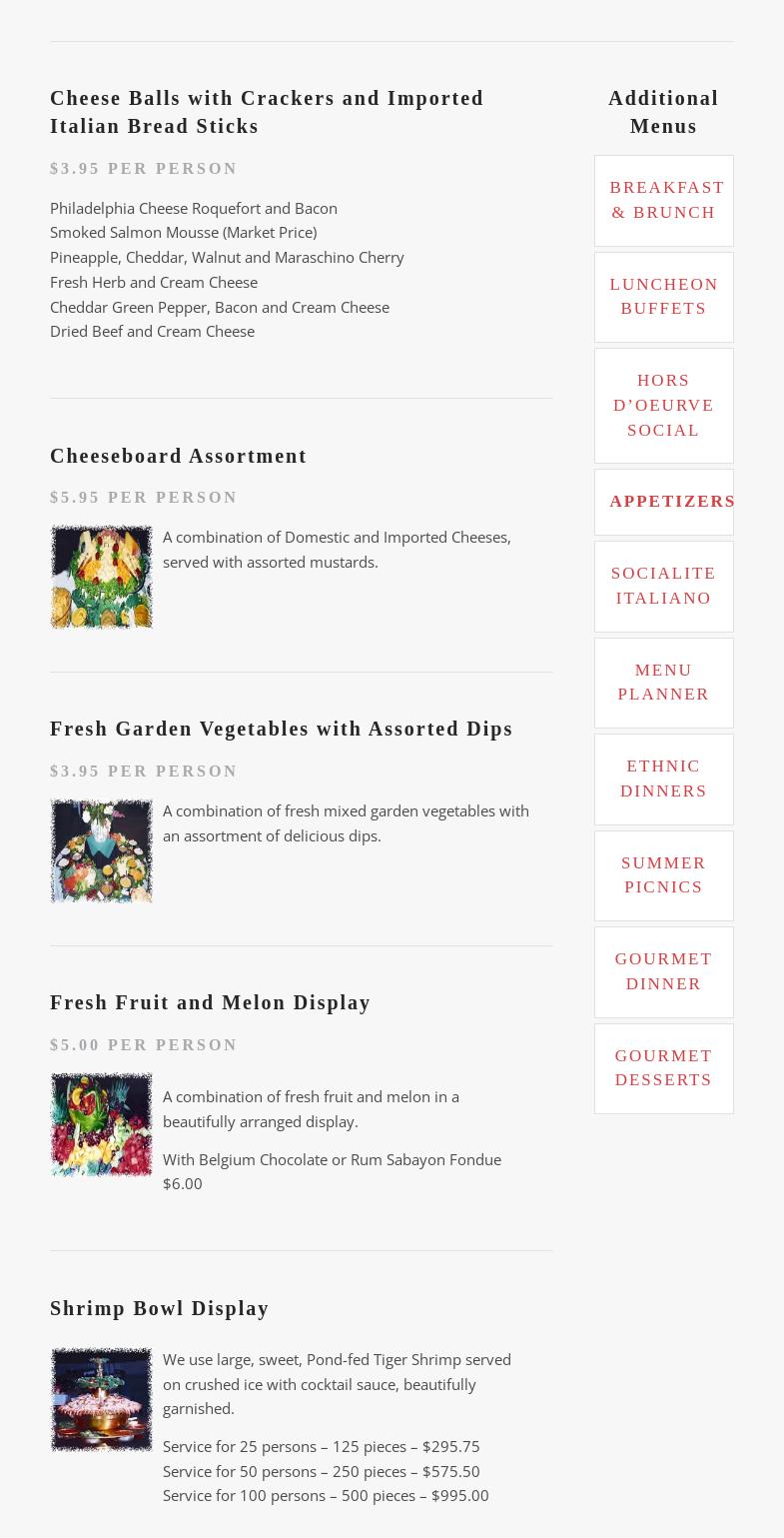The width and height of the screenshot is (784, 1538).
Task: Open the Luncheon Buffets menu
Action: (663, 296)
